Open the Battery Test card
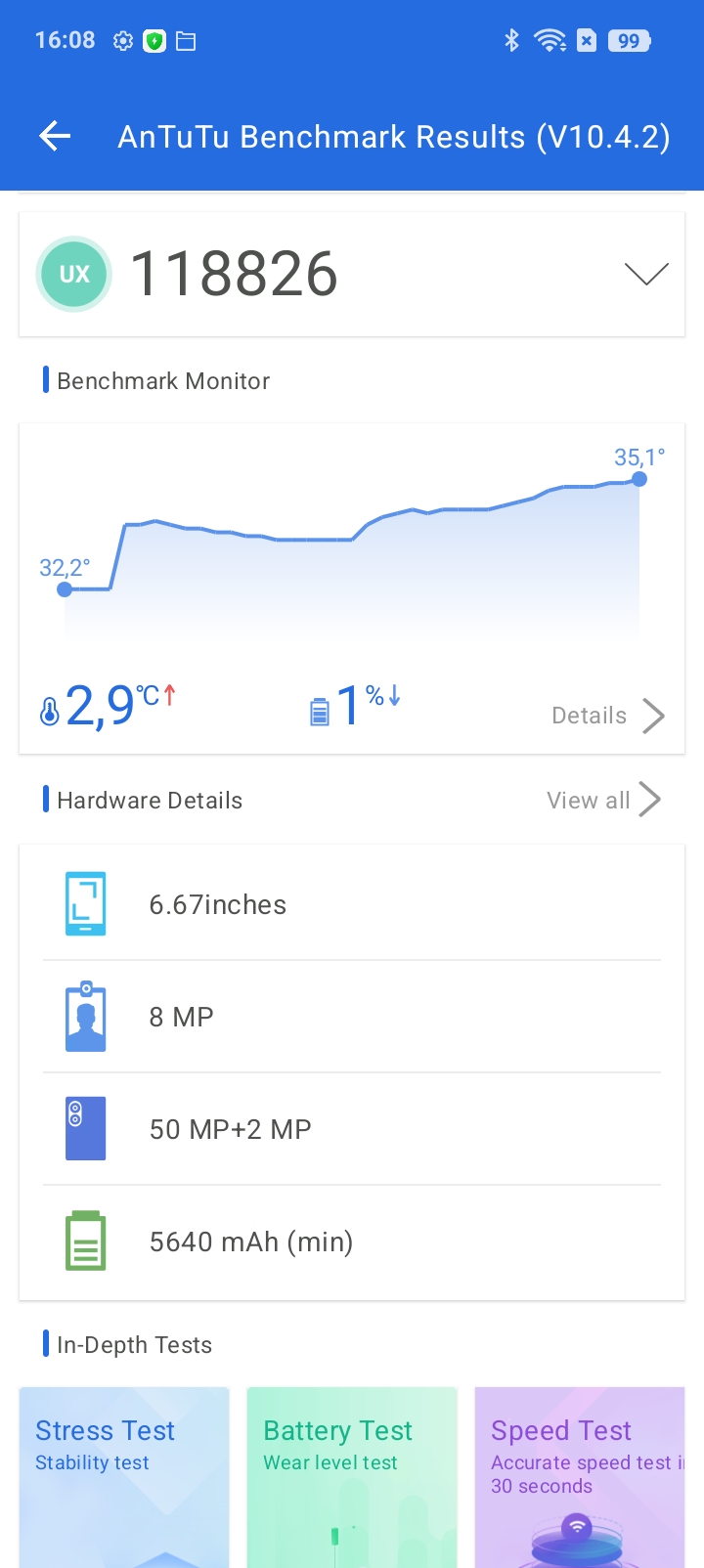The height and width of the screenshot is (1568, 704). (352, 1477)
